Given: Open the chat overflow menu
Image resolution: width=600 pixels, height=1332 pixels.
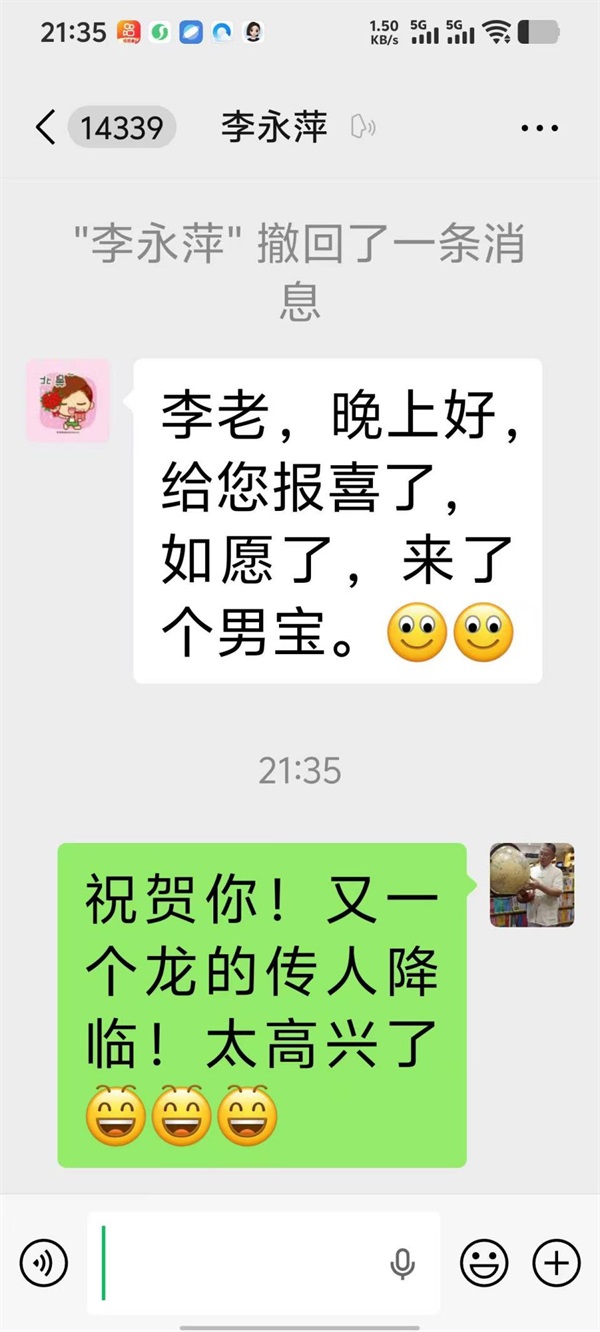Looking at the screenshot, I should coord(540,128).
